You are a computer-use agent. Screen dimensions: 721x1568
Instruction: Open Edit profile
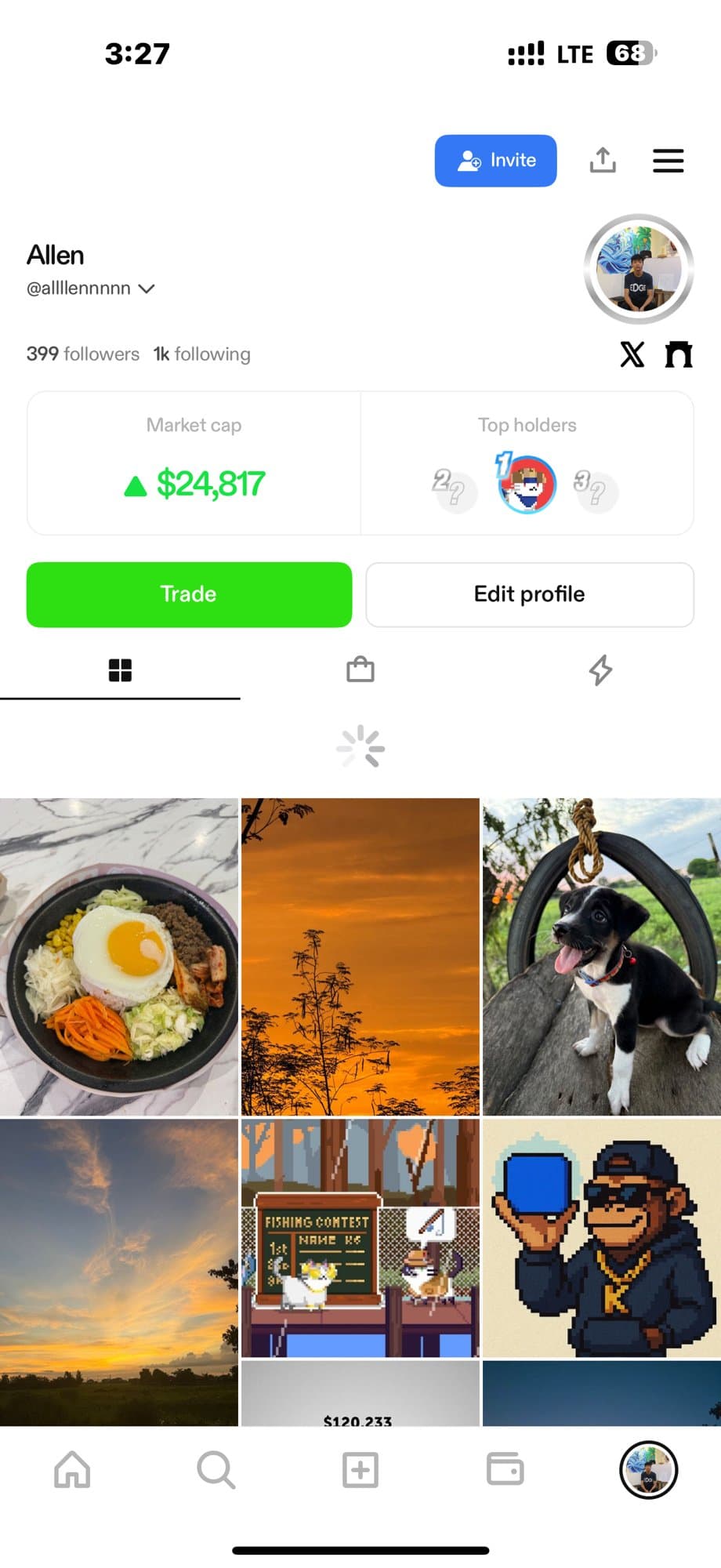[x=528, y=594]
